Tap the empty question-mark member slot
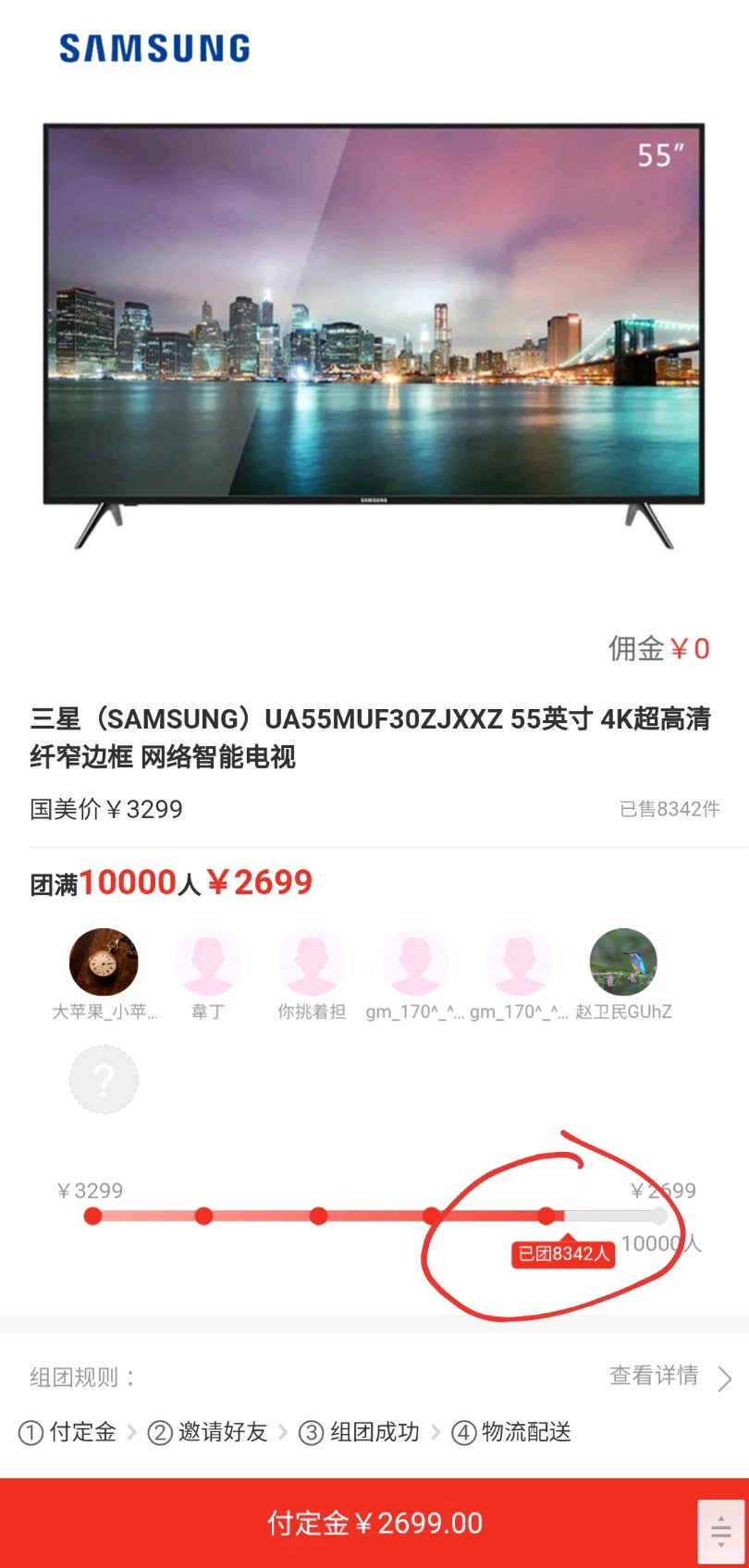 (104, 1079)
